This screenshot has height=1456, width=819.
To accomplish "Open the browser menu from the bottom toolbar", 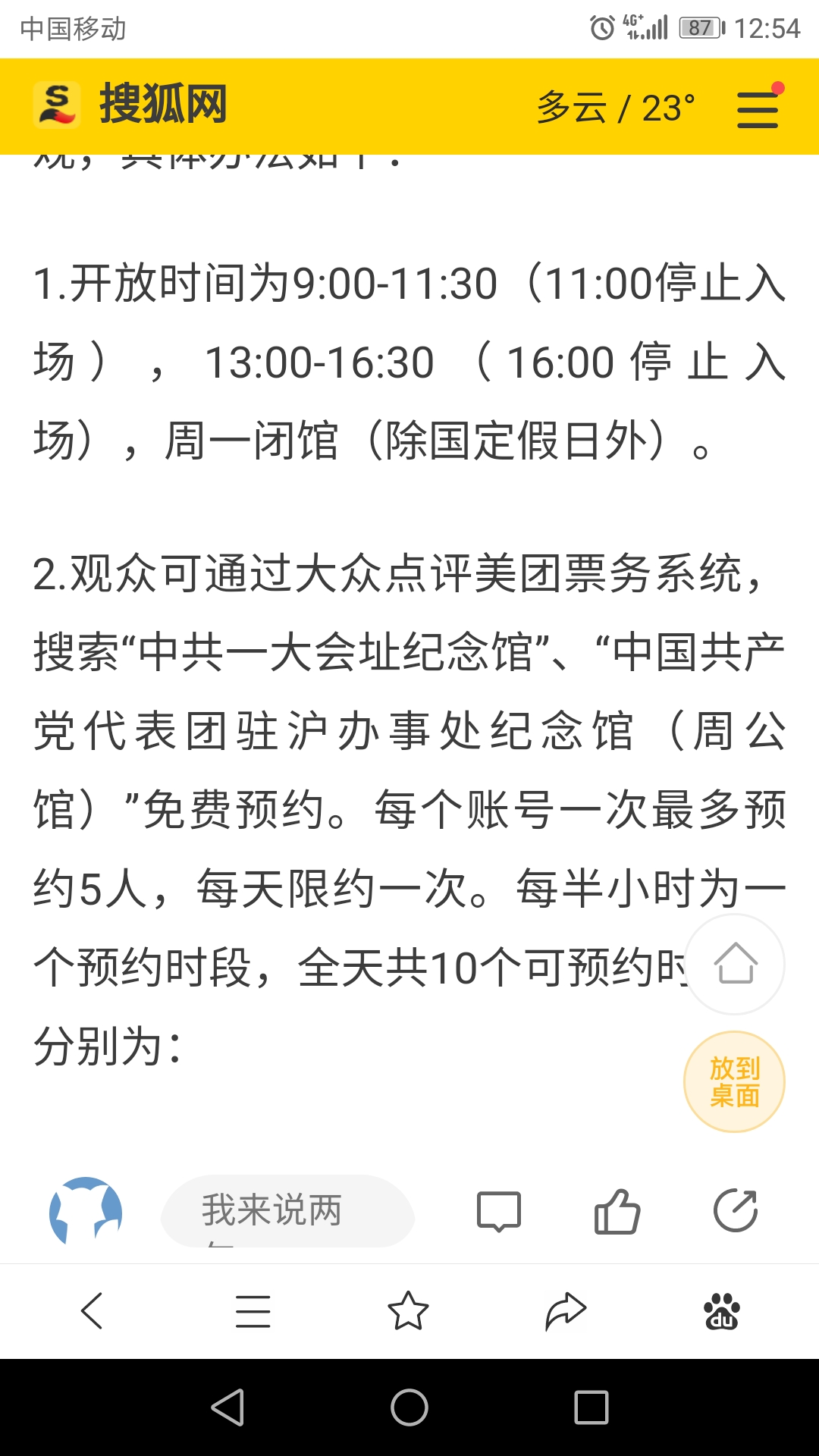I will pos(253,1311).
